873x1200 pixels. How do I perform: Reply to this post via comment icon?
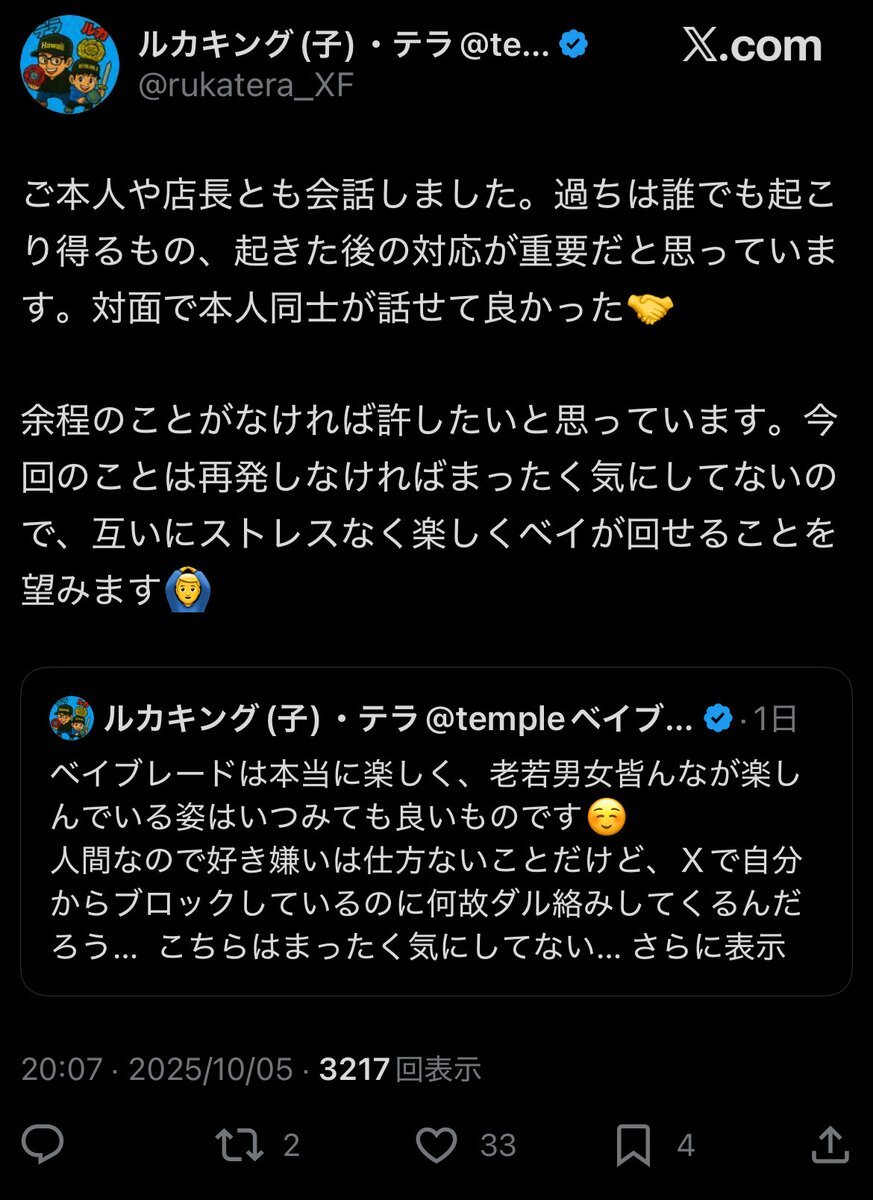tap(43, 1144)
